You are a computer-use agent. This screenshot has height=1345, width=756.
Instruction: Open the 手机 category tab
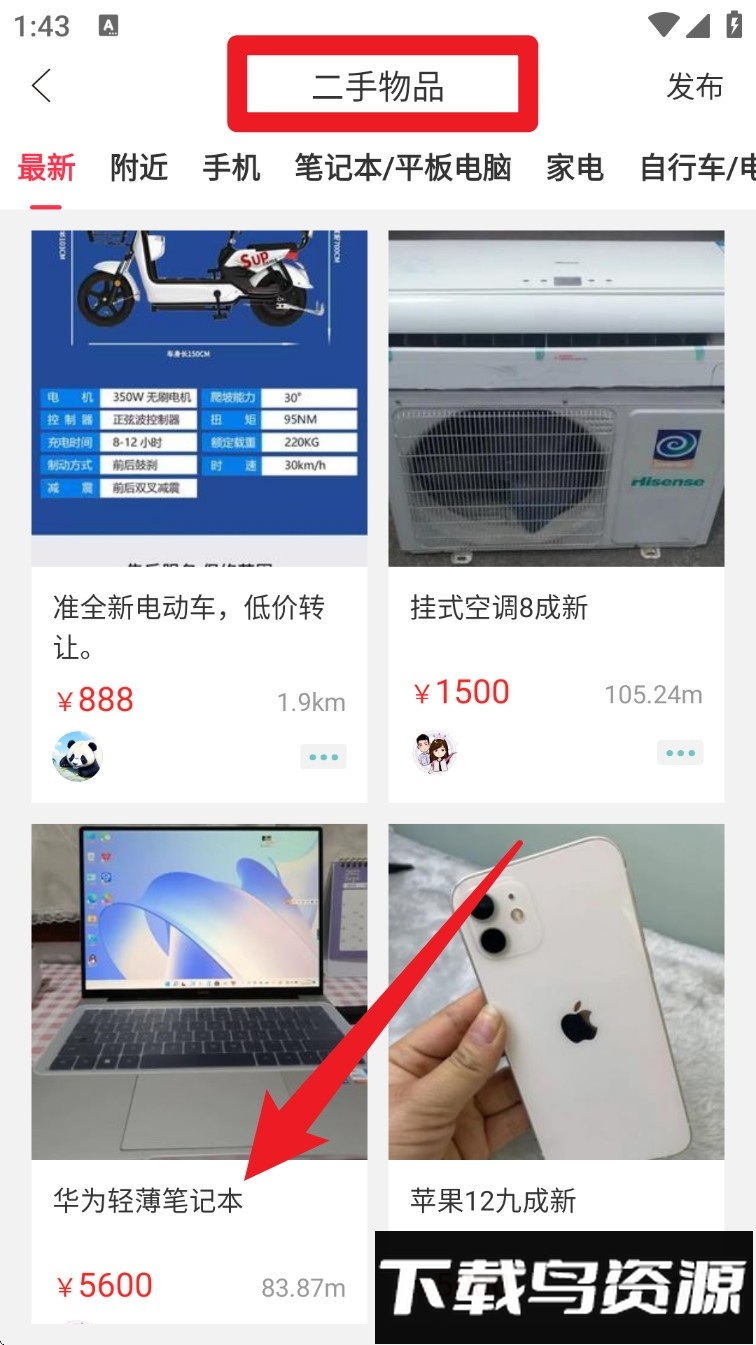point(230,169)
